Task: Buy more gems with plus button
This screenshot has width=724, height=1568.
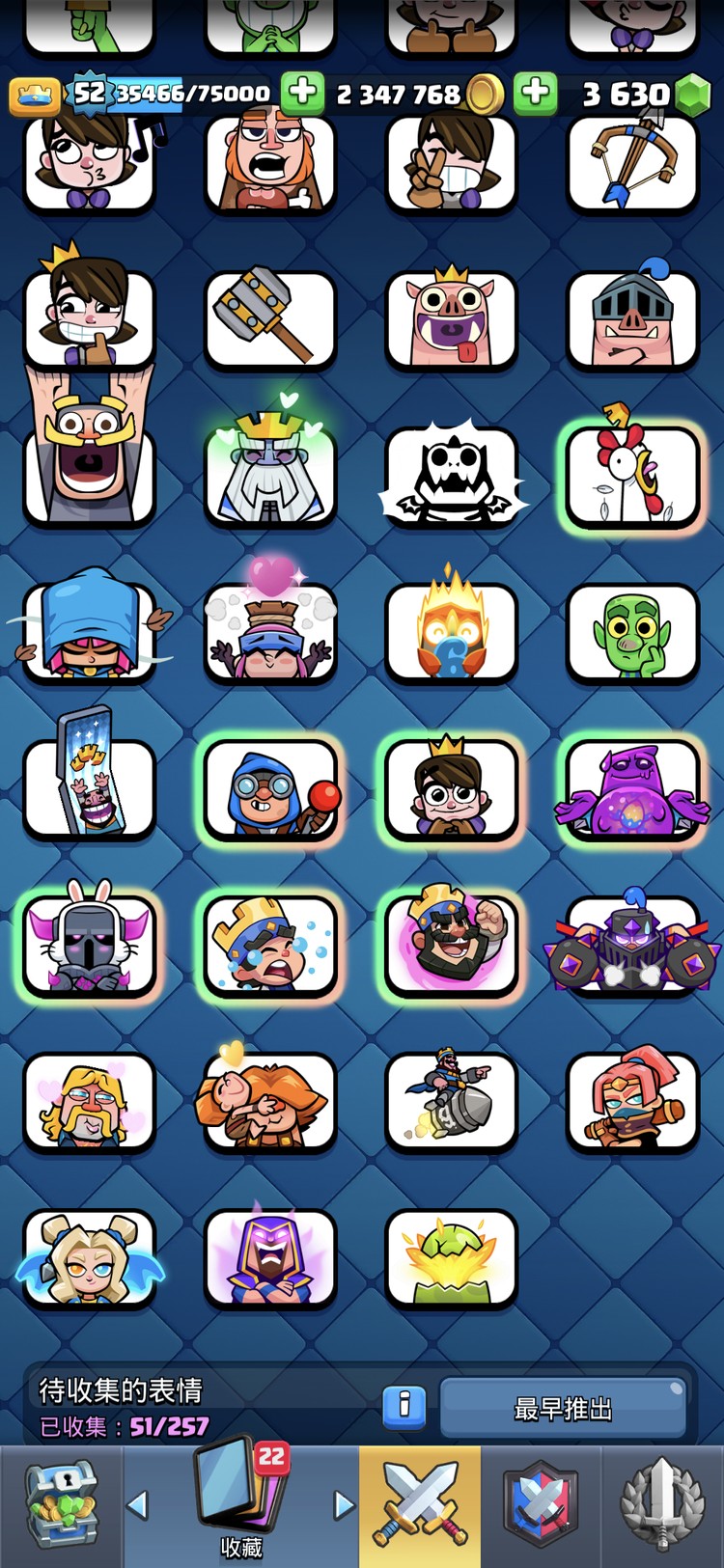Action: 535,93
